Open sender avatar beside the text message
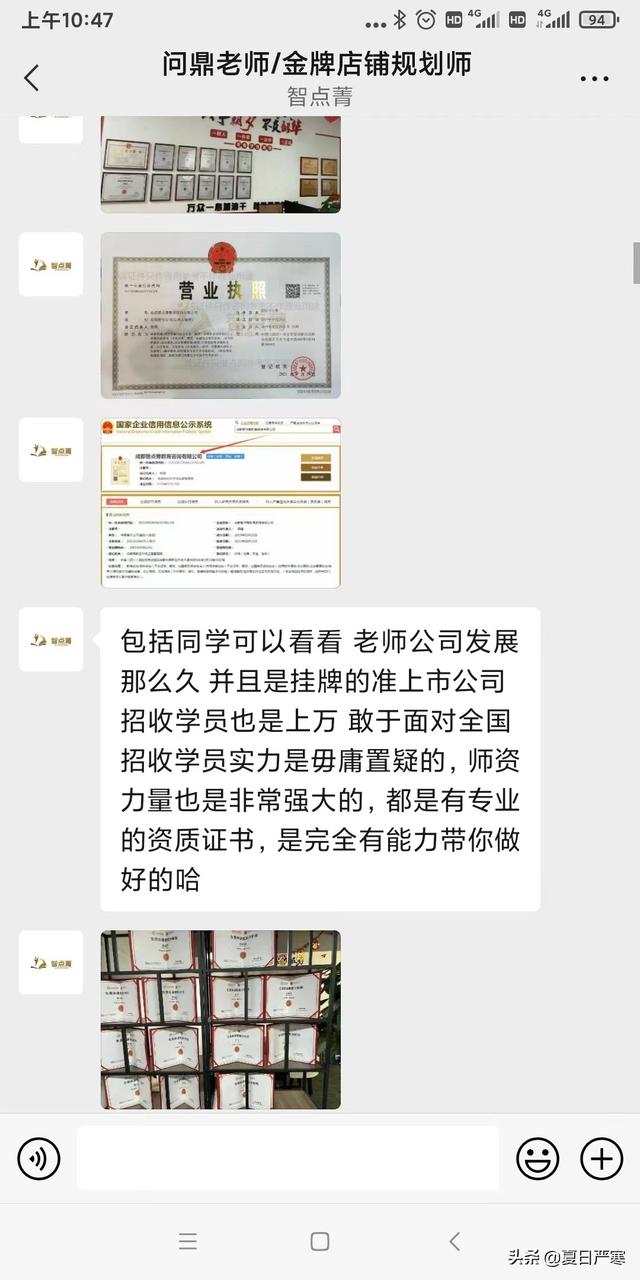 click(51, 639)
